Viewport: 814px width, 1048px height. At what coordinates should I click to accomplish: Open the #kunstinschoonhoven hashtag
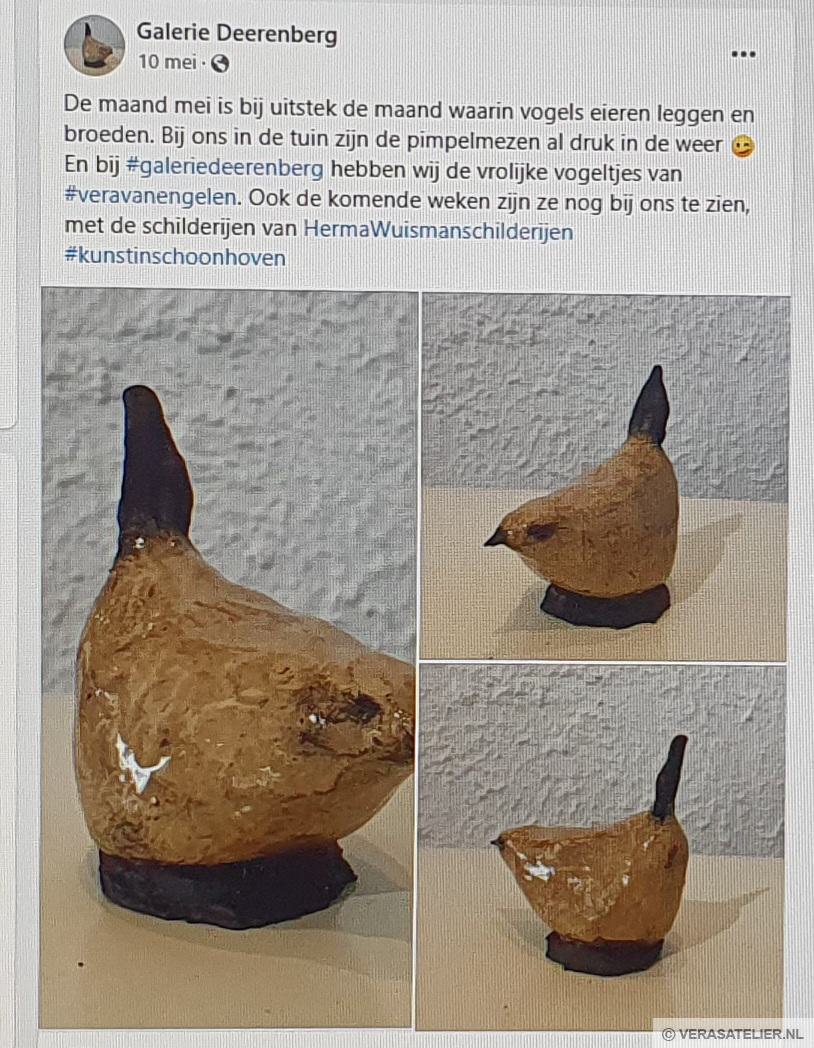tap(175, 257)
